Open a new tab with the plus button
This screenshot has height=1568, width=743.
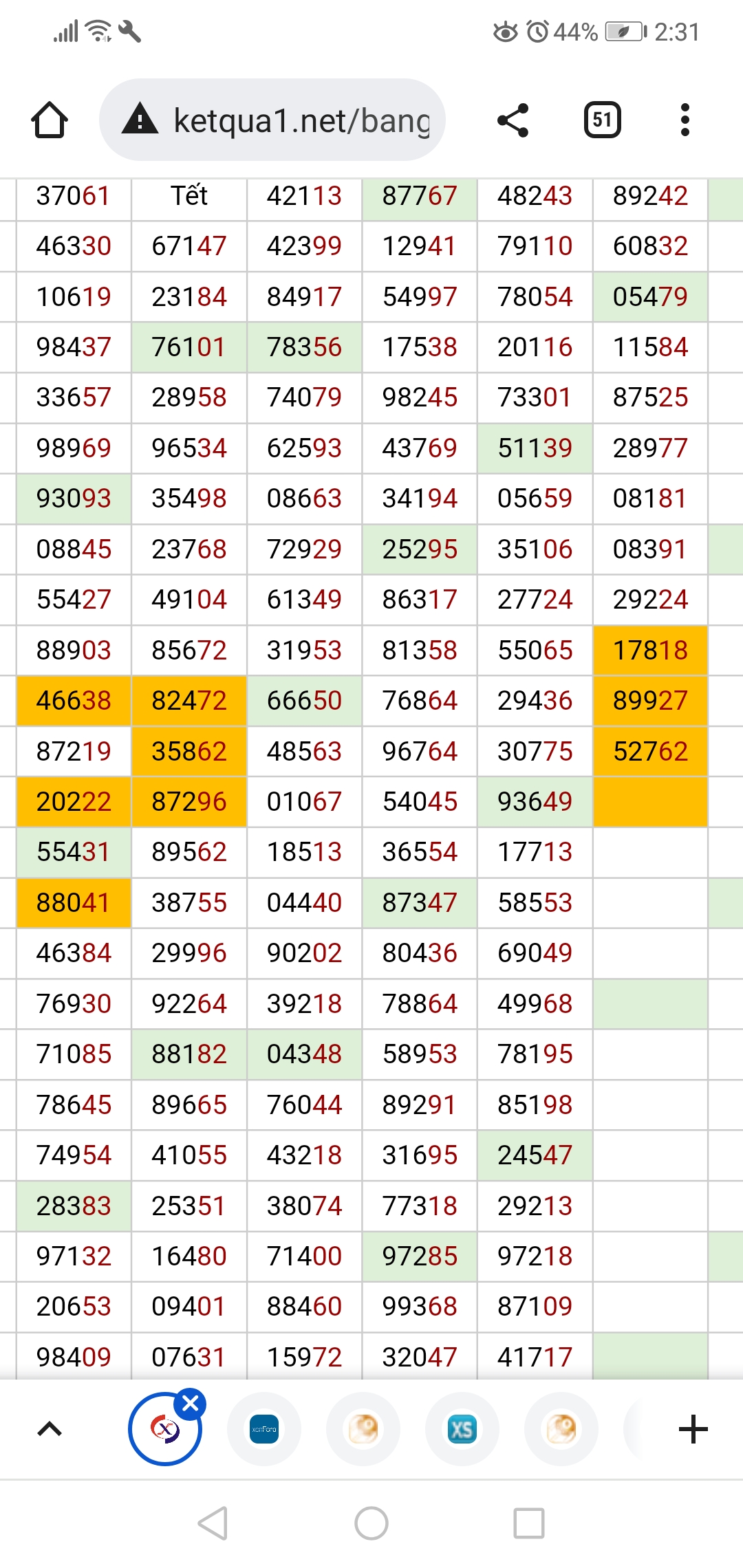click(x=693, y=1429)
